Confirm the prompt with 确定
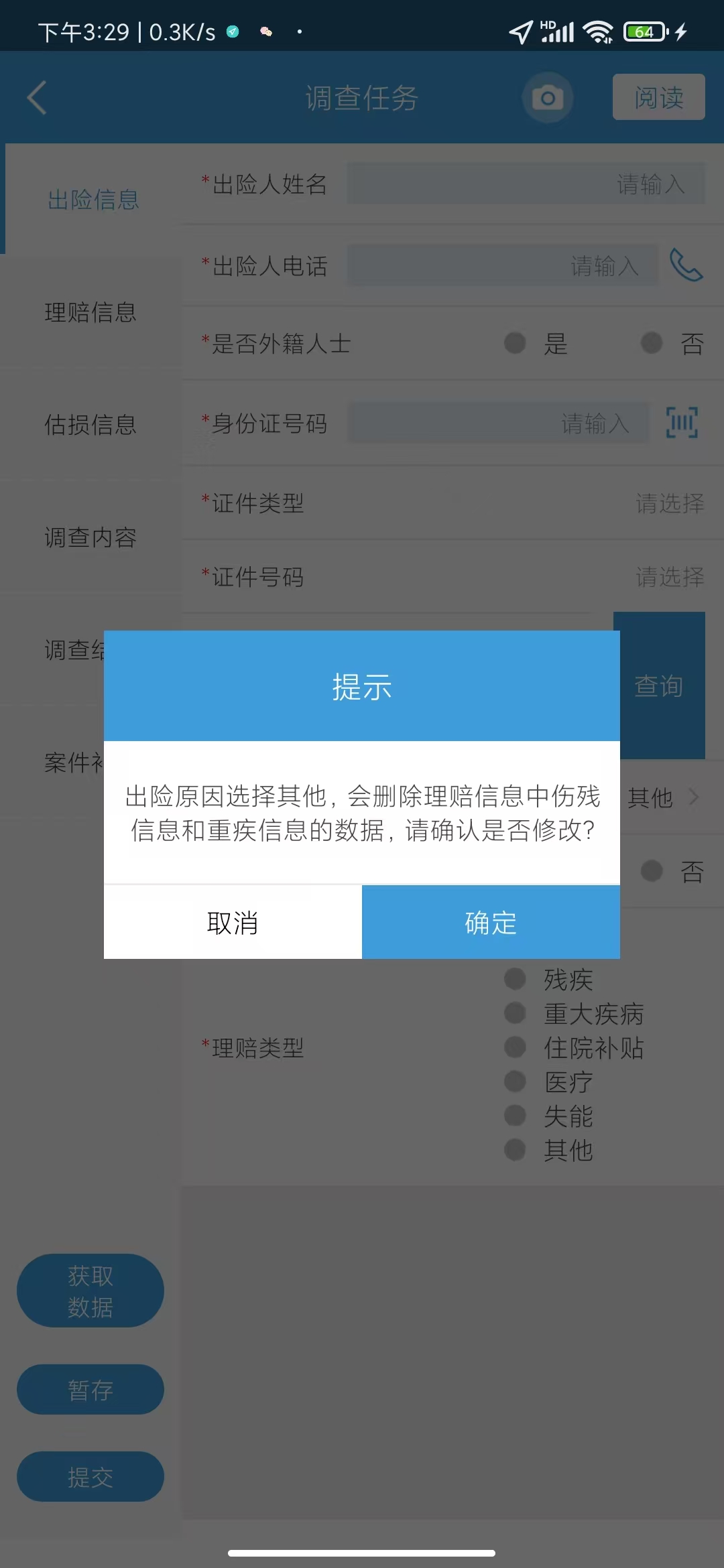 pos(491,922)
